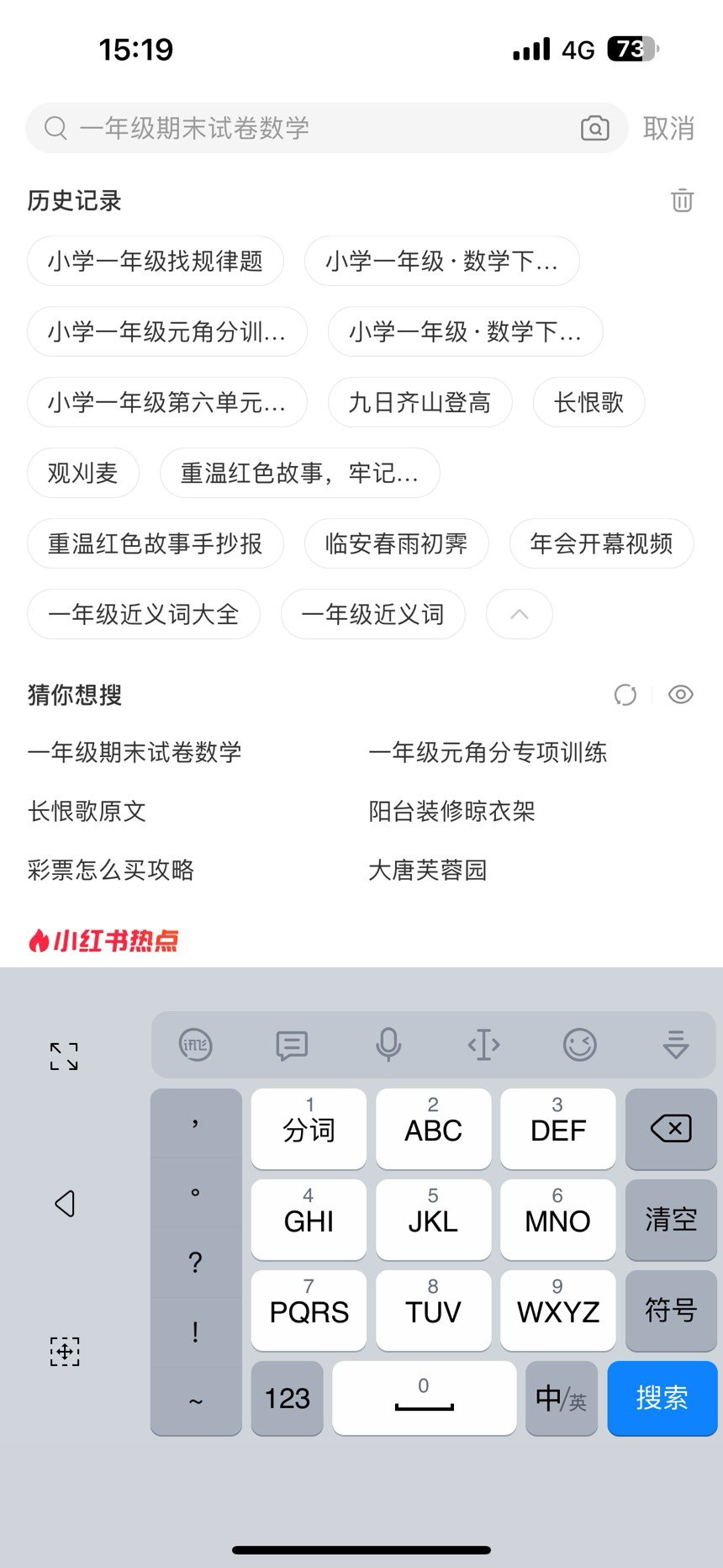The image size is (723, 1568).
Task: Clear search history with the trash icon
Action: click(x=682, y=200)
